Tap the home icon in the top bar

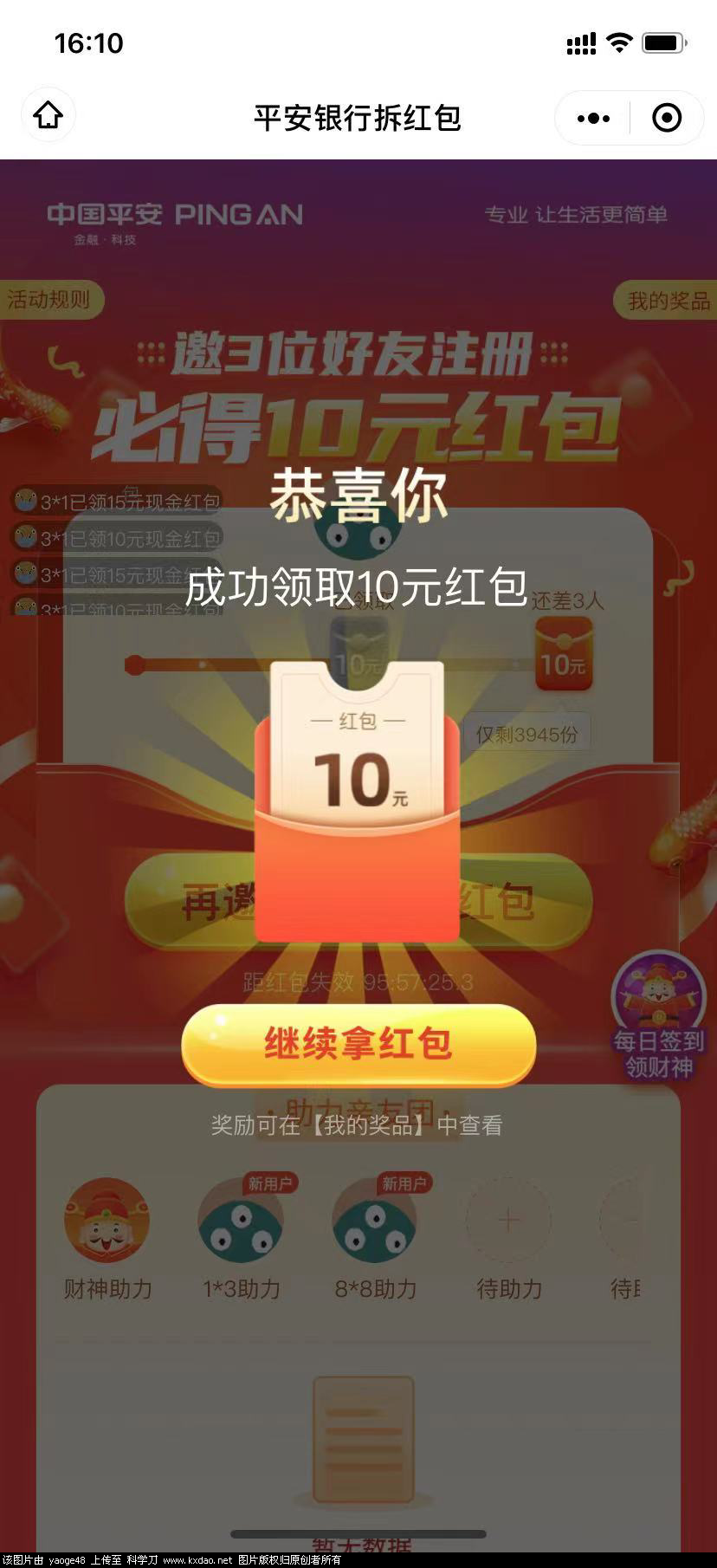tap(48, 115)
